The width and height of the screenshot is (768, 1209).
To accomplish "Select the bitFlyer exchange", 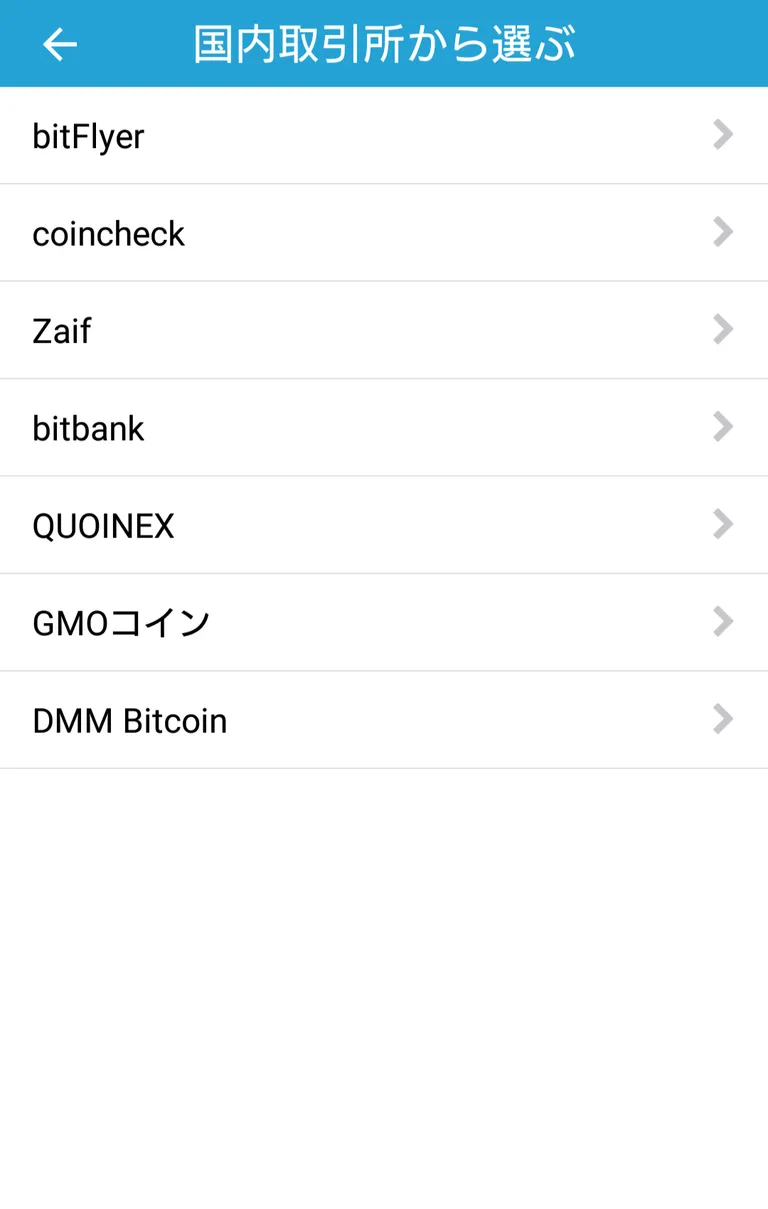I will pyautogui.click(x=384, y=135).
